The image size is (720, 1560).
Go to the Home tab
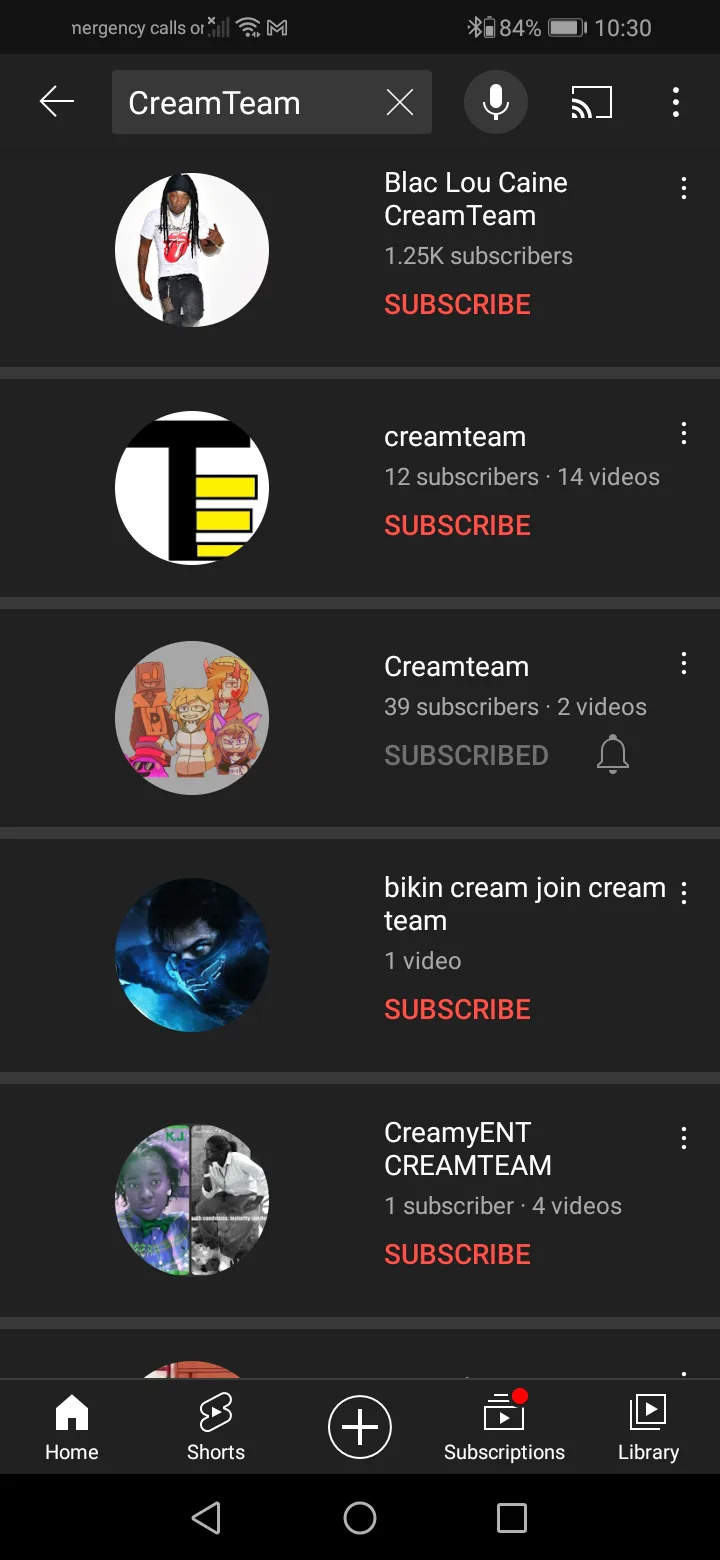click(72, 1427)
